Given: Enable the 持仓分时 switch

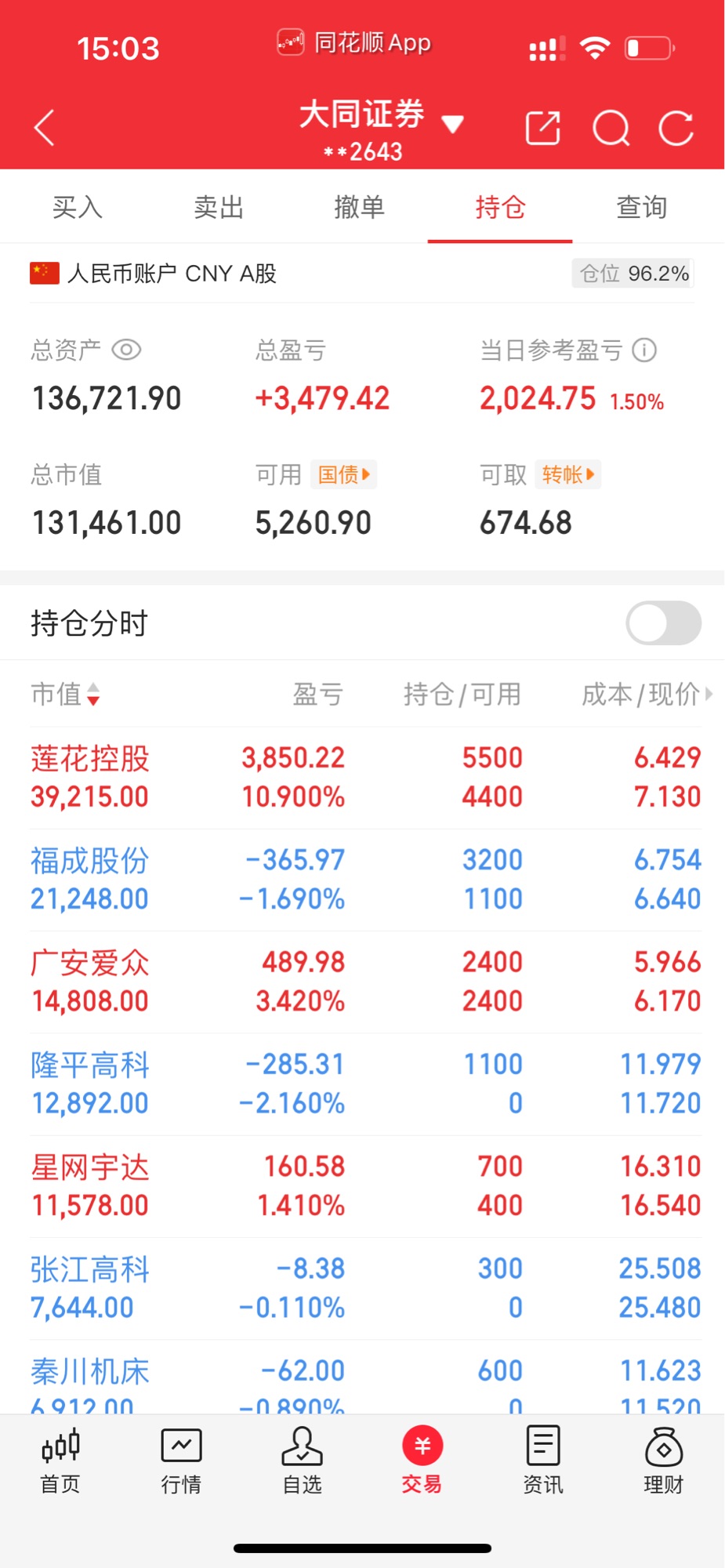Looking at the screenshot, I should (x=663, y=623).
